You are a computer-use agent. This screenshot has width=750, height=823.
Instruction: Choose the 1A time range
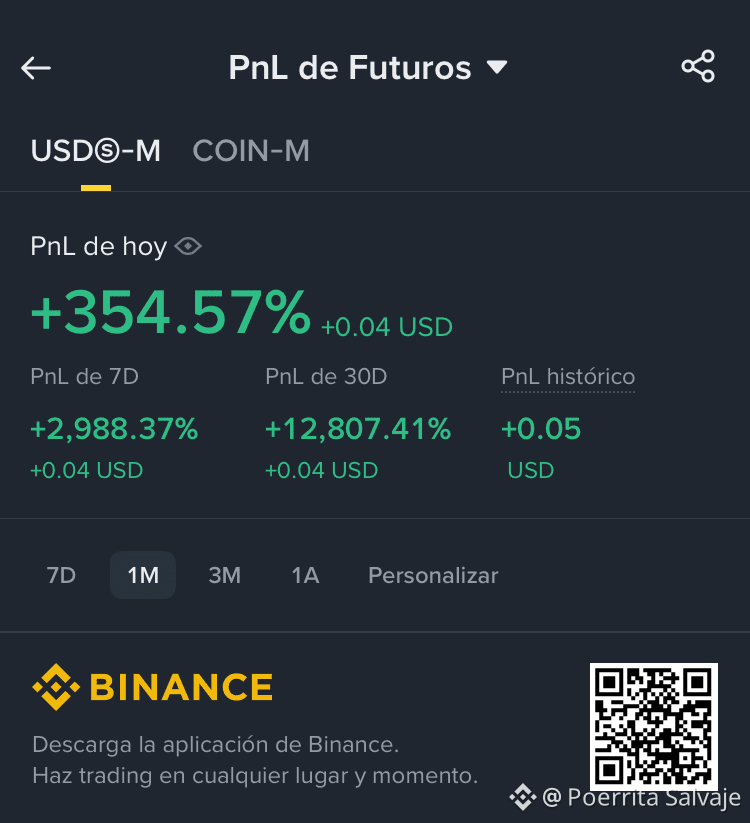coord(305,575)
